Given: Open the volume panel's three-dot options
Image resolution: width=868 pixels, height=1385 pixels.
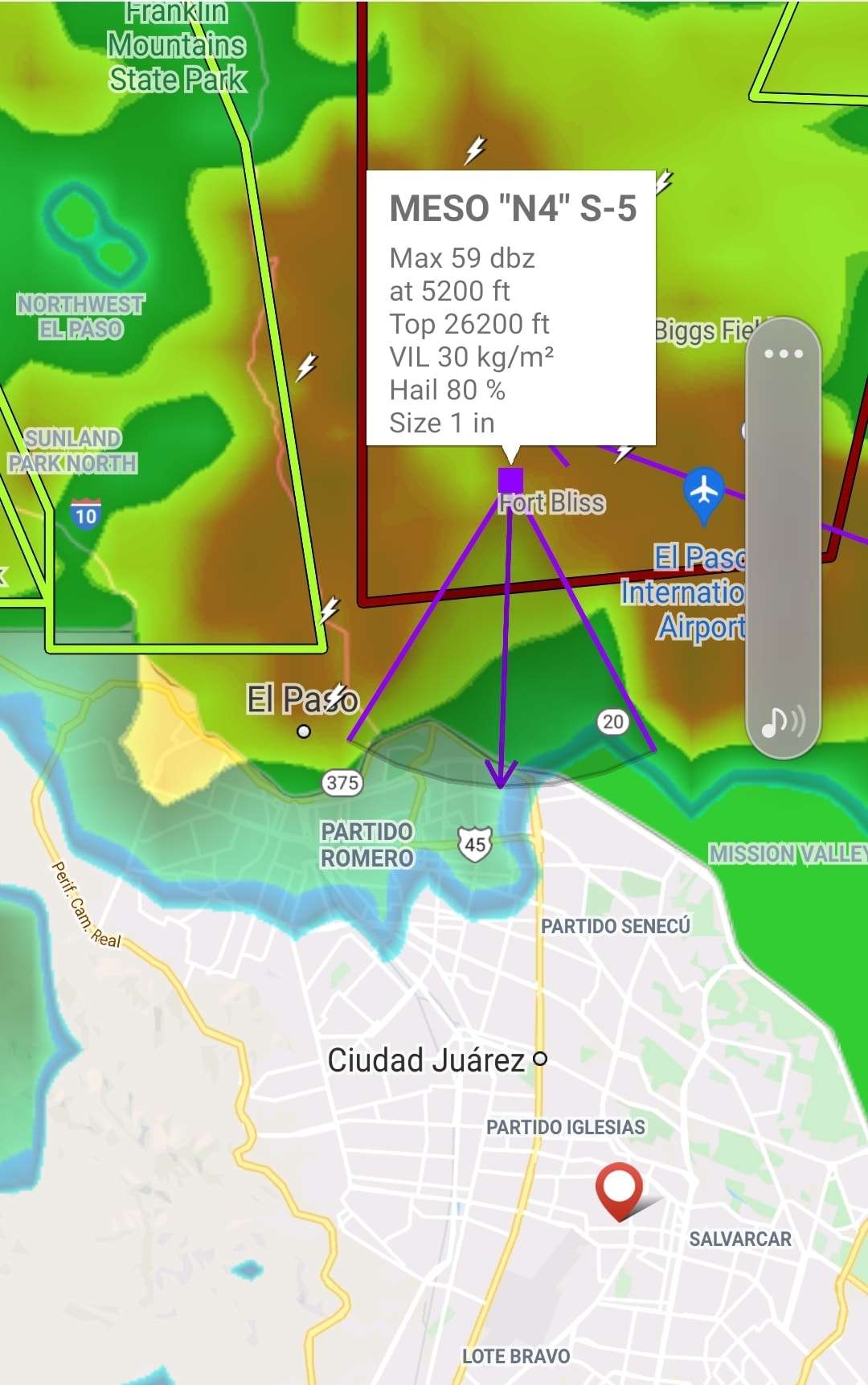Looking at the screenshot, I should pyautogui.click(x=784, y=354).
